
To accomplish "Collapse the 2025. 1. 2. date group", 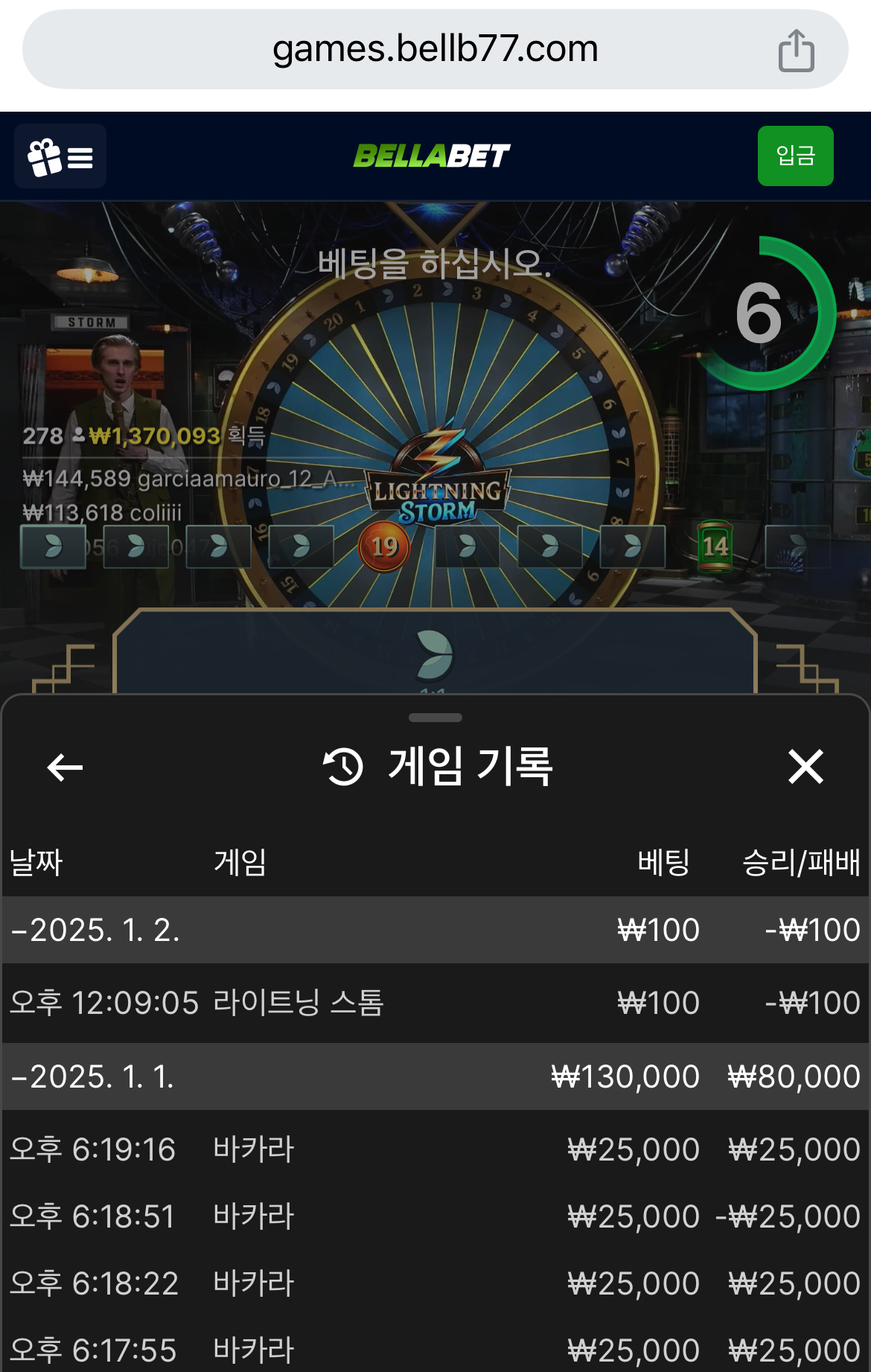I will click(x=97, y=930).
